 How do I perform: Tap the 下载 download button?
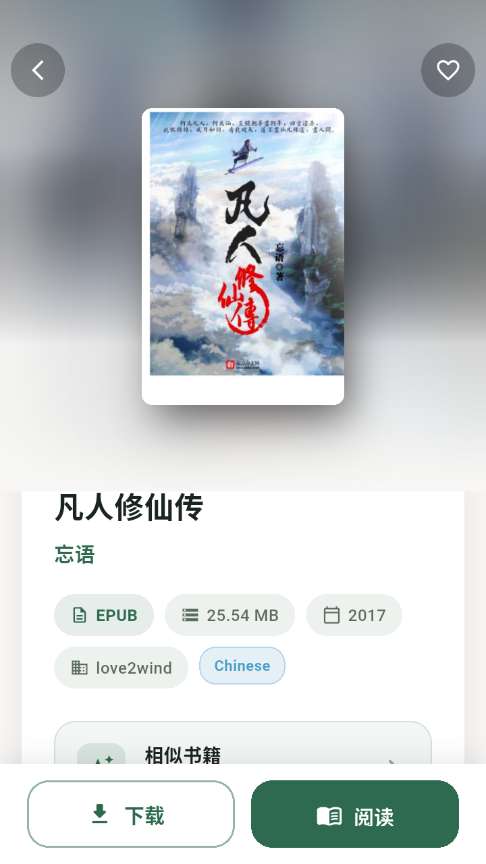click(131, 814)
